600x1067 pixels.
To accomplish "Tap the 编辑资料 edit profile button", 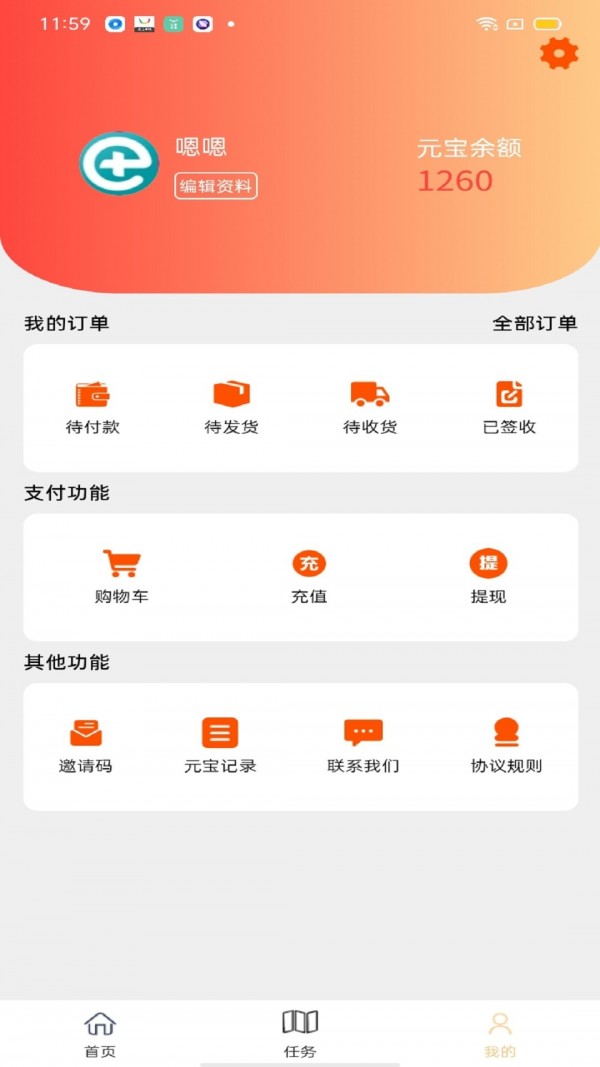I will 216,186.
